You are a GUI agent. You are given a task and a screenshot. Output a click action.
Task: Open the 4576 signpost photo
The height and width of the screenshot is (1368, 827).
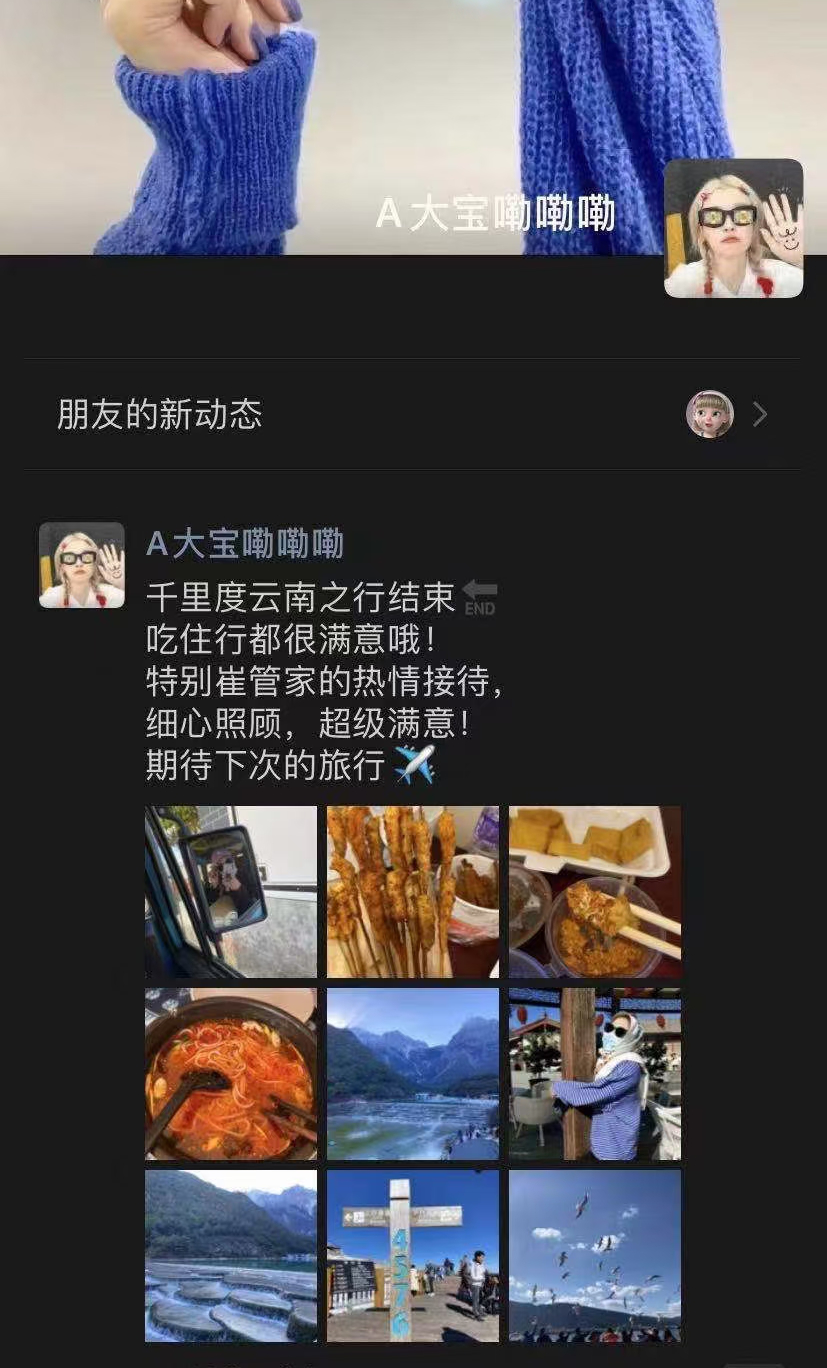pos(413,1256)
